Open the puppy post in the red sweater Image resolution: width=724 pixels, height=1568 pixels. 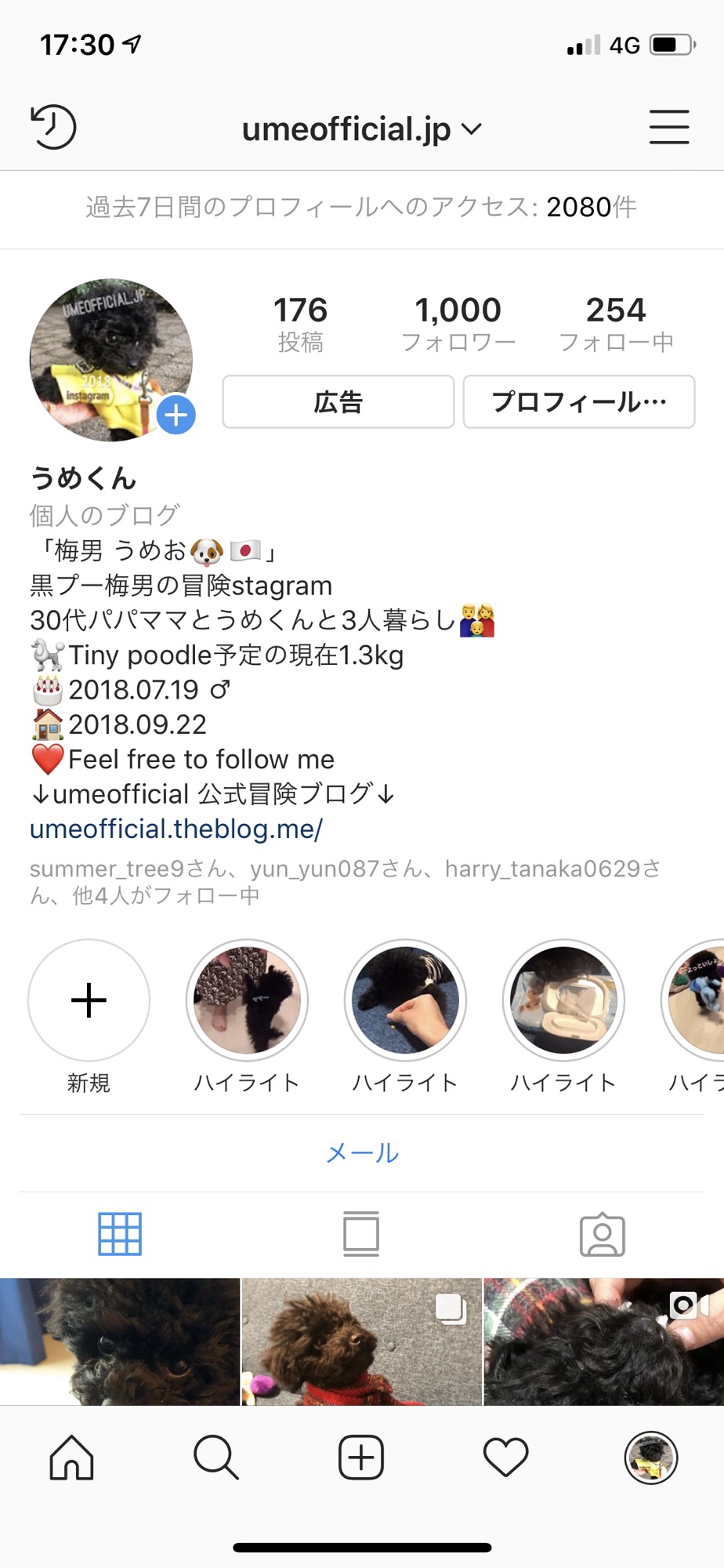(361, 1341)
